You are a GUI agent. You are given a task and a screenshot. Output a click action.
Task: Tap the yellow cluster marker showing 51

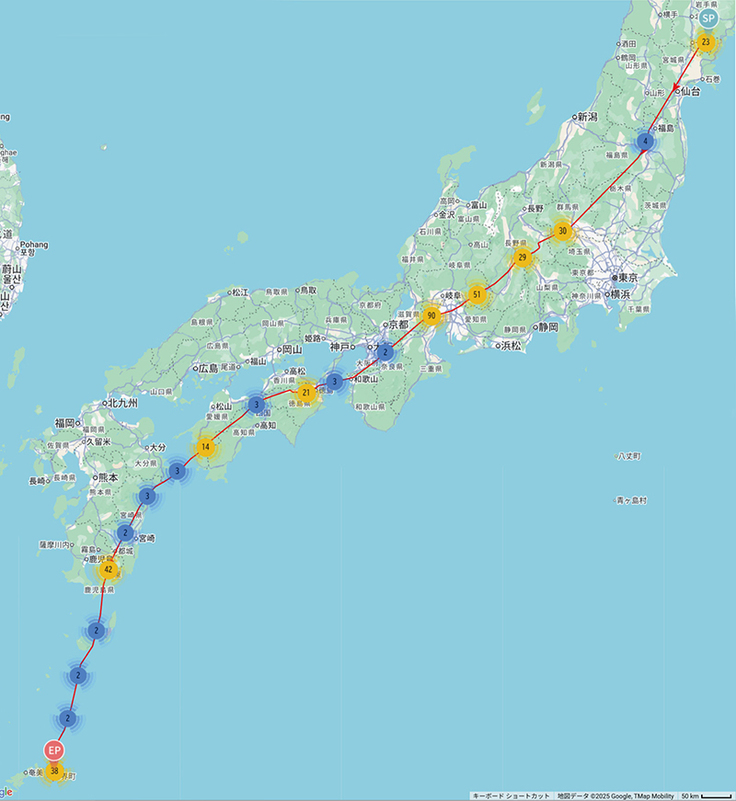tap(477, 295)
